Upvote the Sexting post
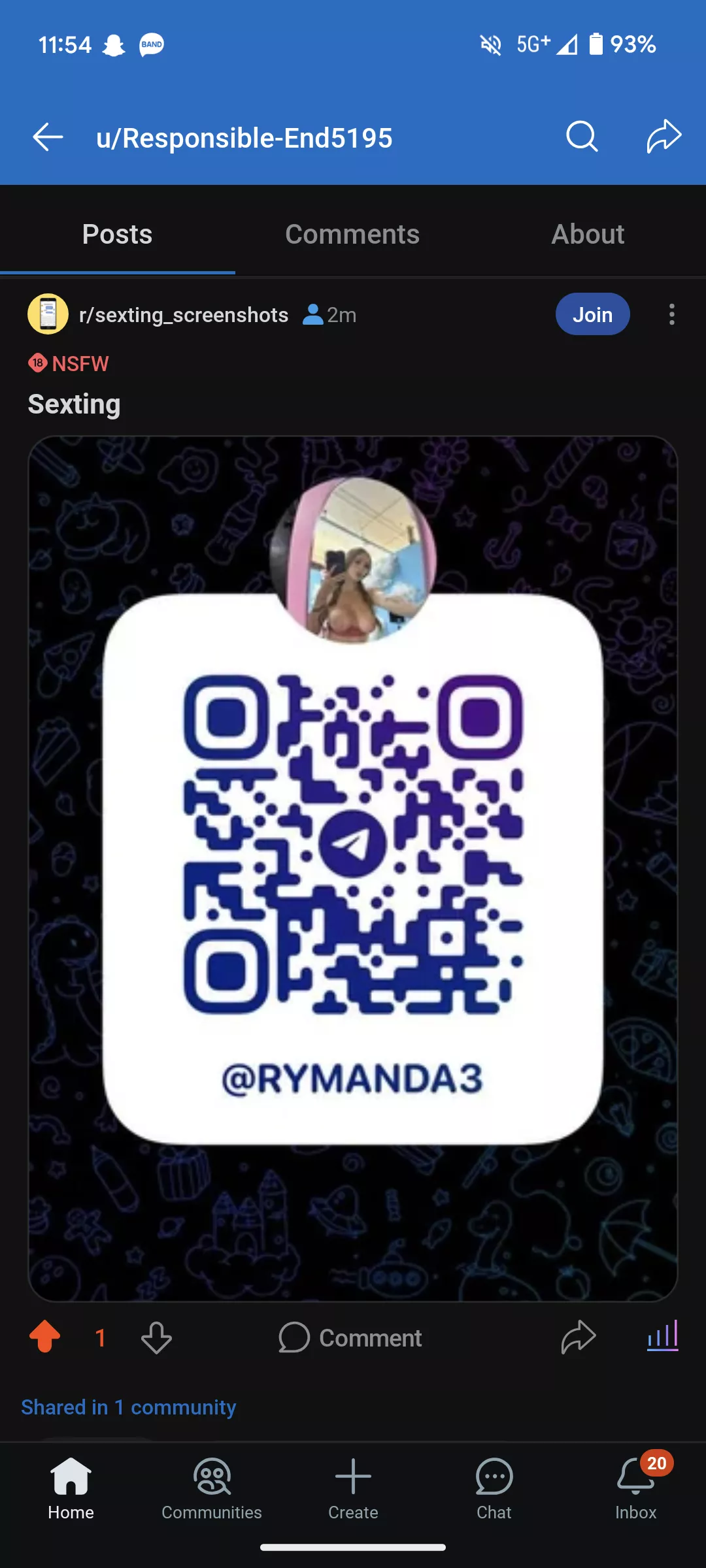The width and height of the screenshot is (706, 1568). (45, 1337)
